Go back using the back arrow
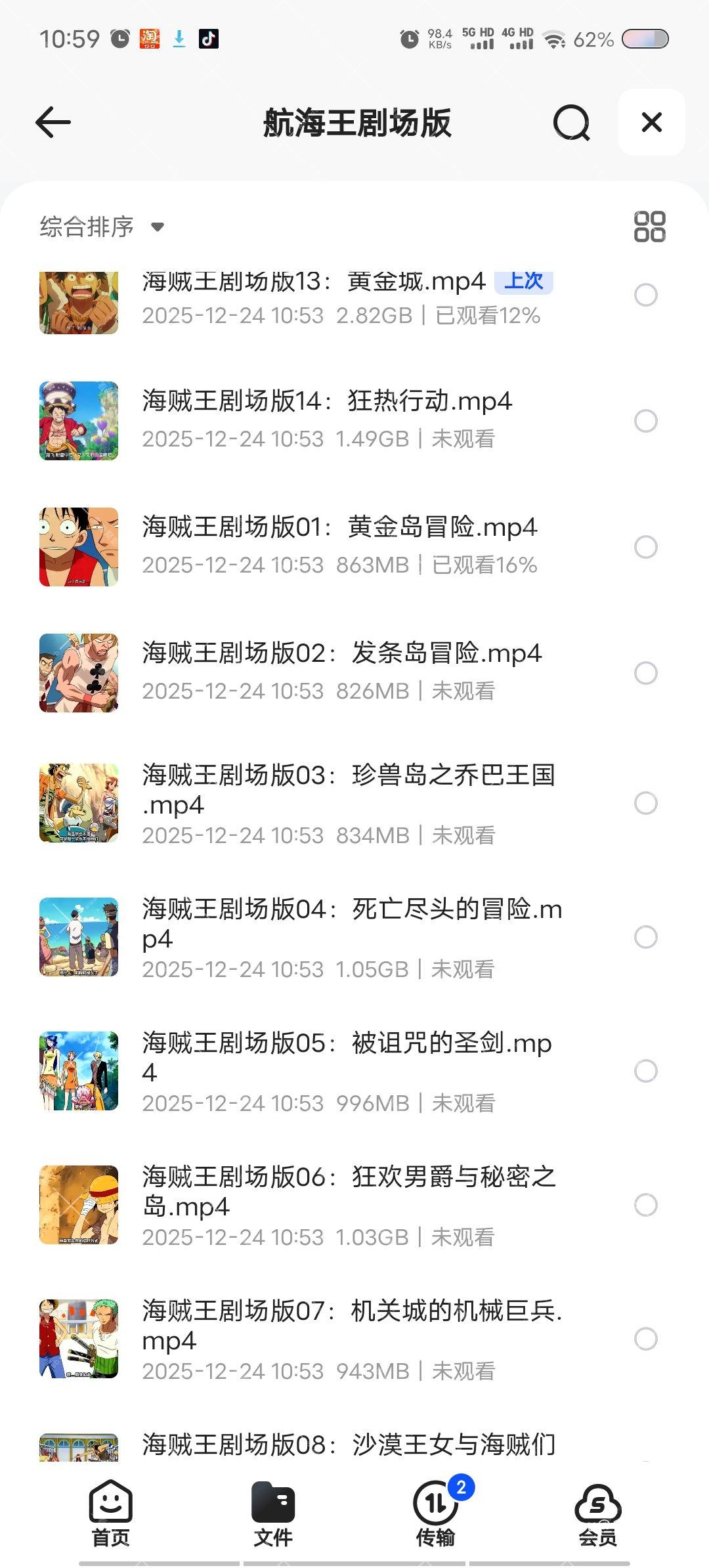This screenshot has width=709, height=1568. (x=53, y=122)
